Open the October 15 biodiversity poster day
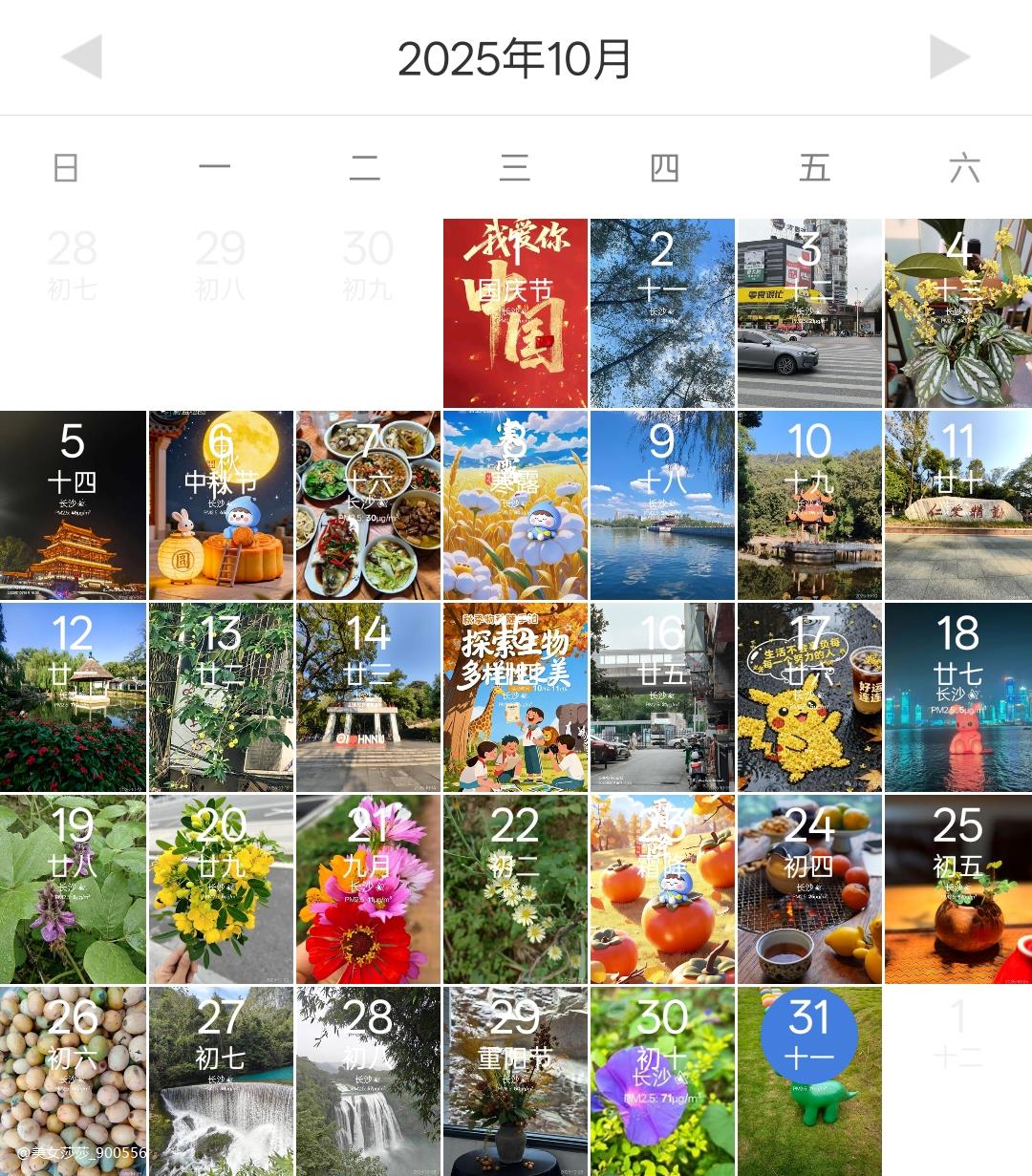Viewport: 1032px width, 1176px height. [515, 697]
